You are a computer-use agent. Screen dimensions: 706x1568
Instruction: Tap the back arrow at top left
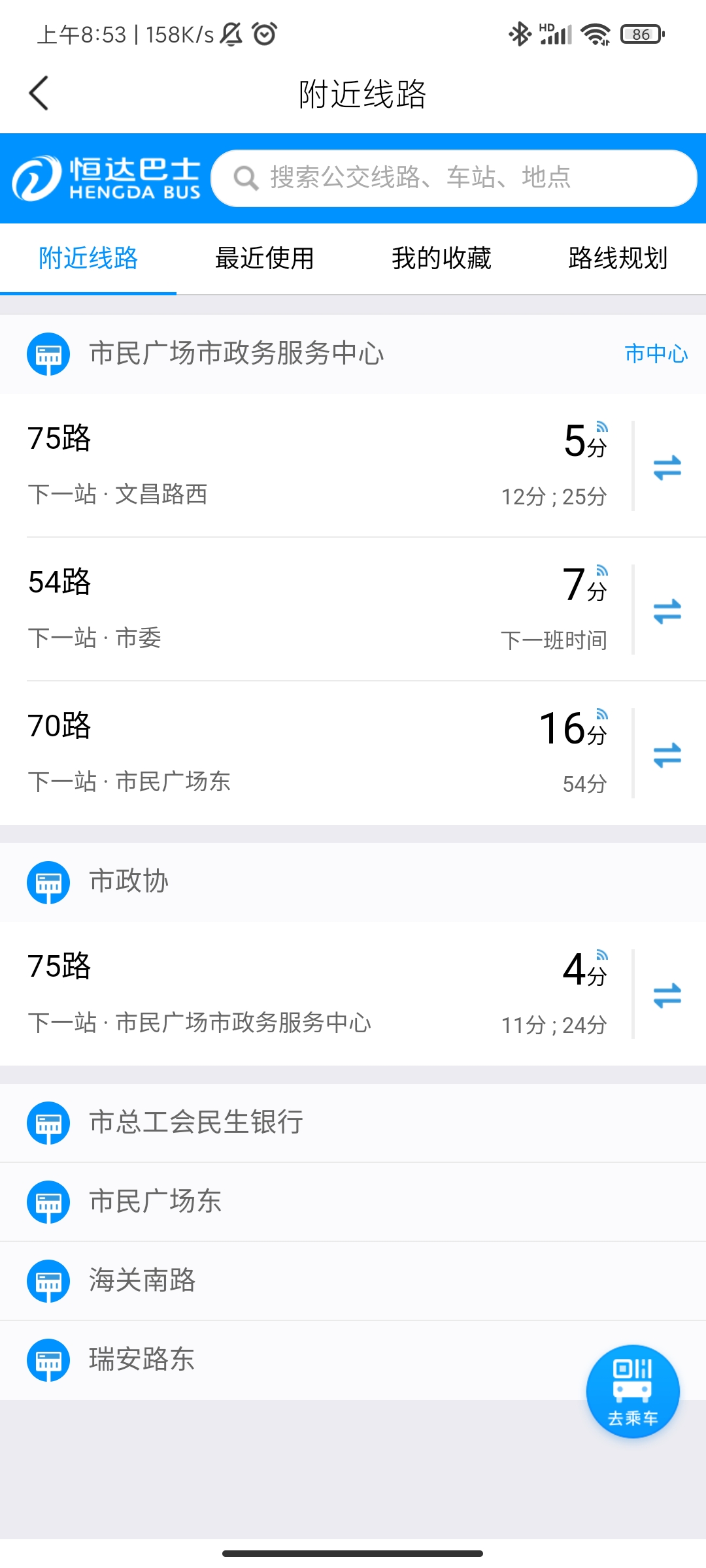tap(39, 93)
